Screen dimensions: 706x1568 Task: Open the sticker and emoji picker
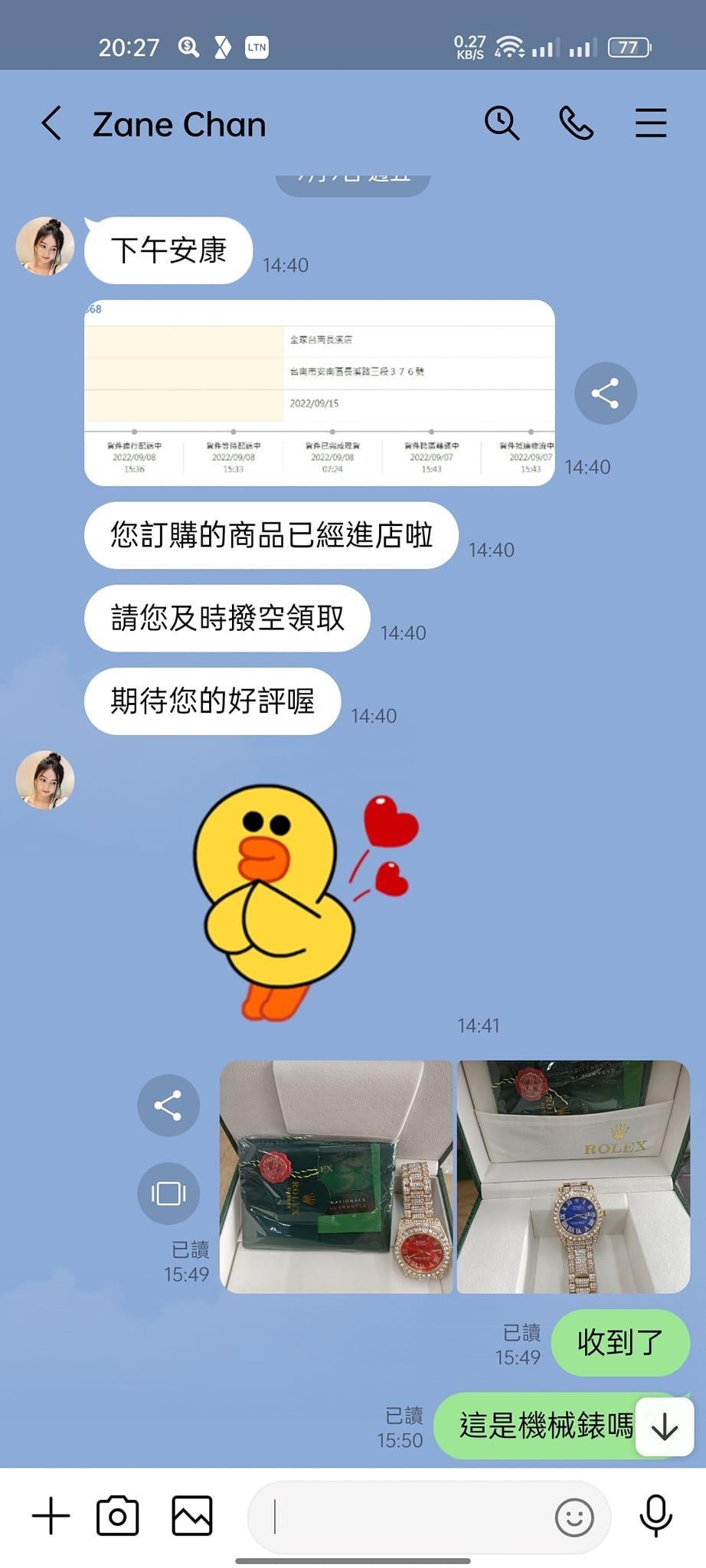(x=574, y=1517)
